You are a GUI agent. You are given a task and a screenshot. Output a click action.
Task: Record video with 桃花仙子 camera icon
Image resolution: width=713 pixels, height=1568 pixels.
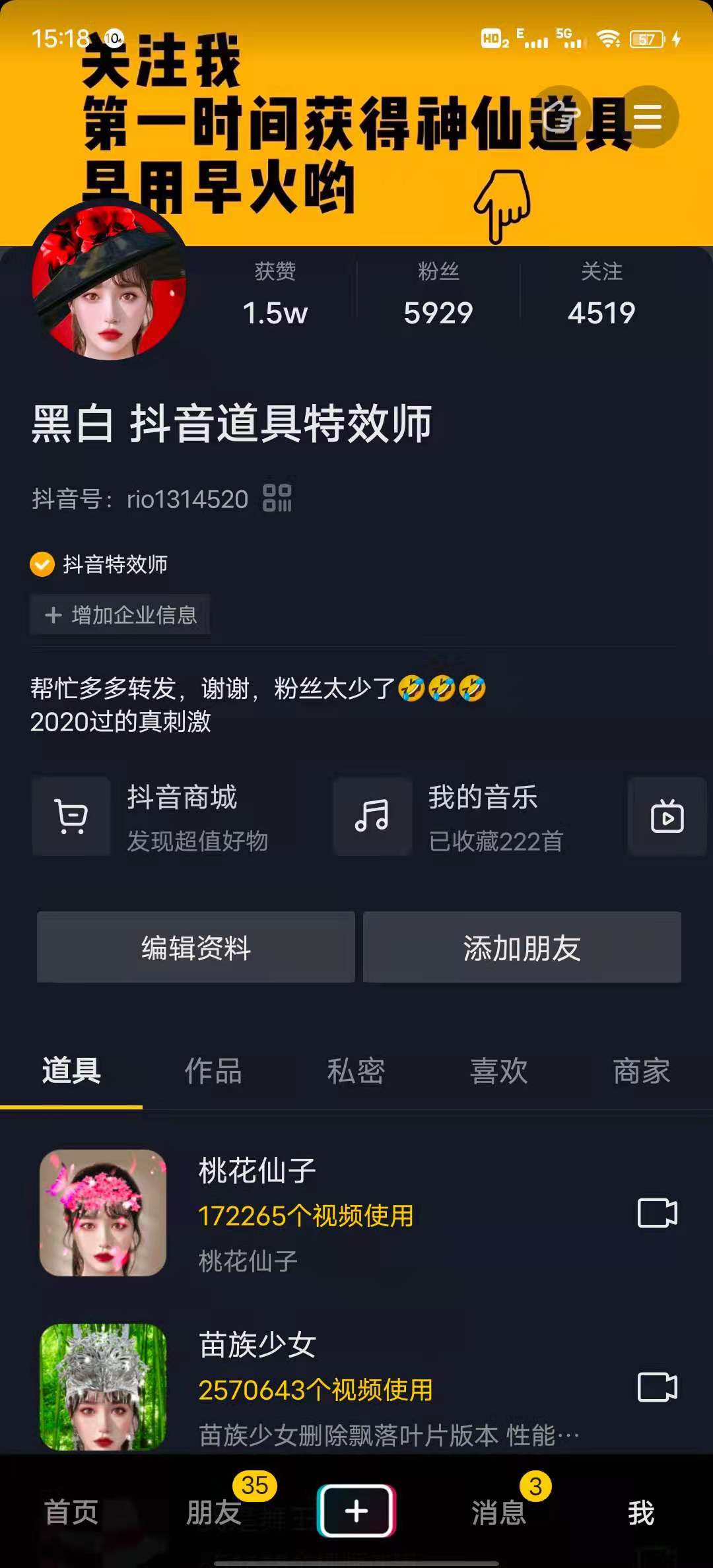(x=658, y=1213)
